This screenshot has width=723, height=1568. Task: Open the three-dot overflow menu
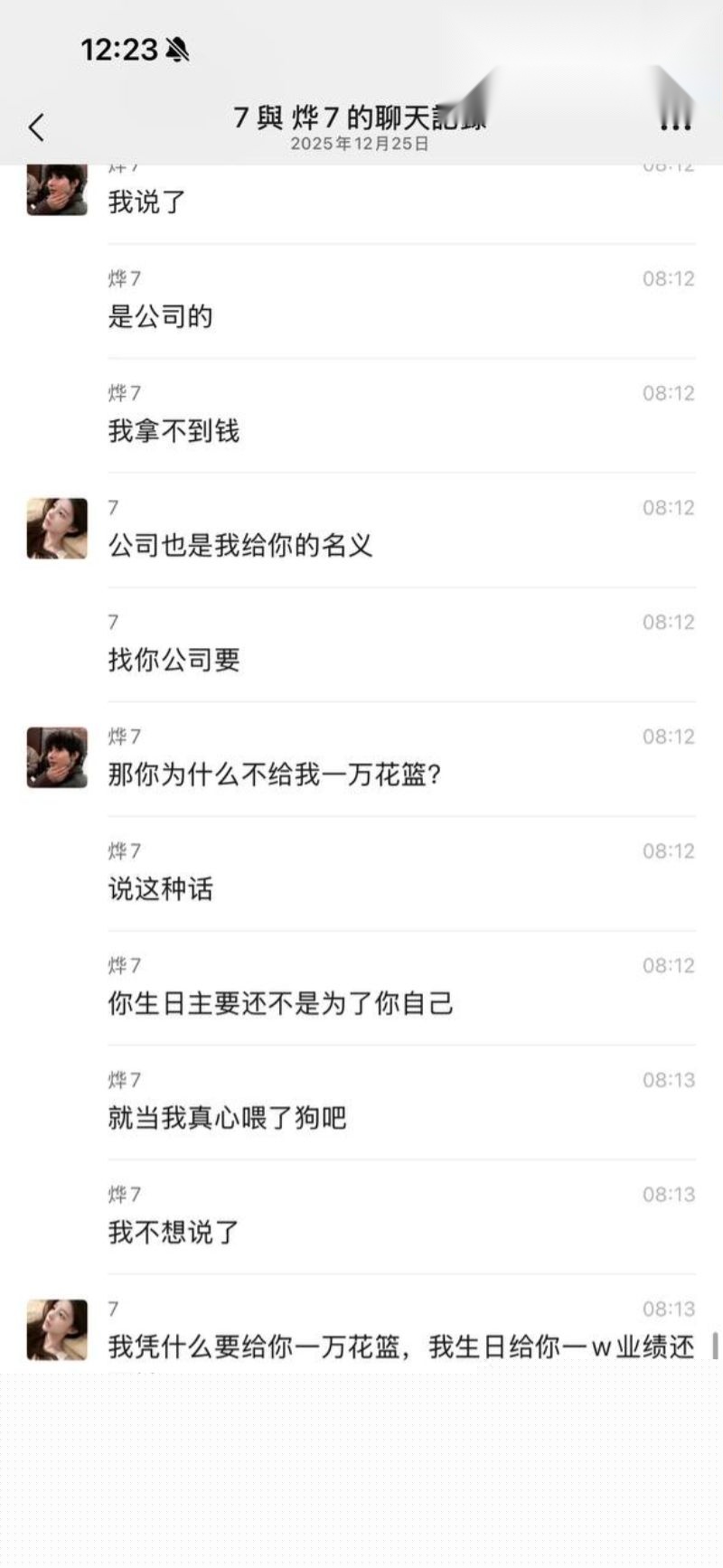pyautogui.click(x=675, y=123)
